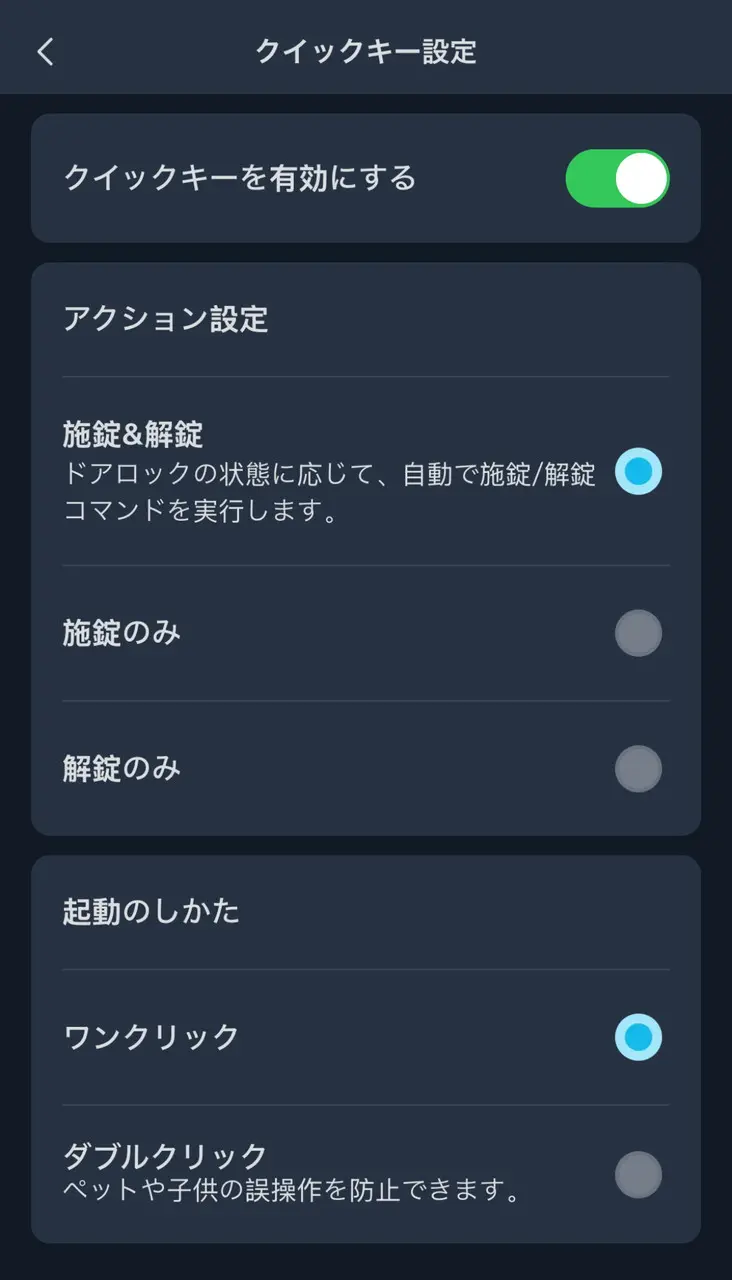Switch activation to ダブルクリック
The height and width of the screenshot is (1280, 732).
(638, 1174)
